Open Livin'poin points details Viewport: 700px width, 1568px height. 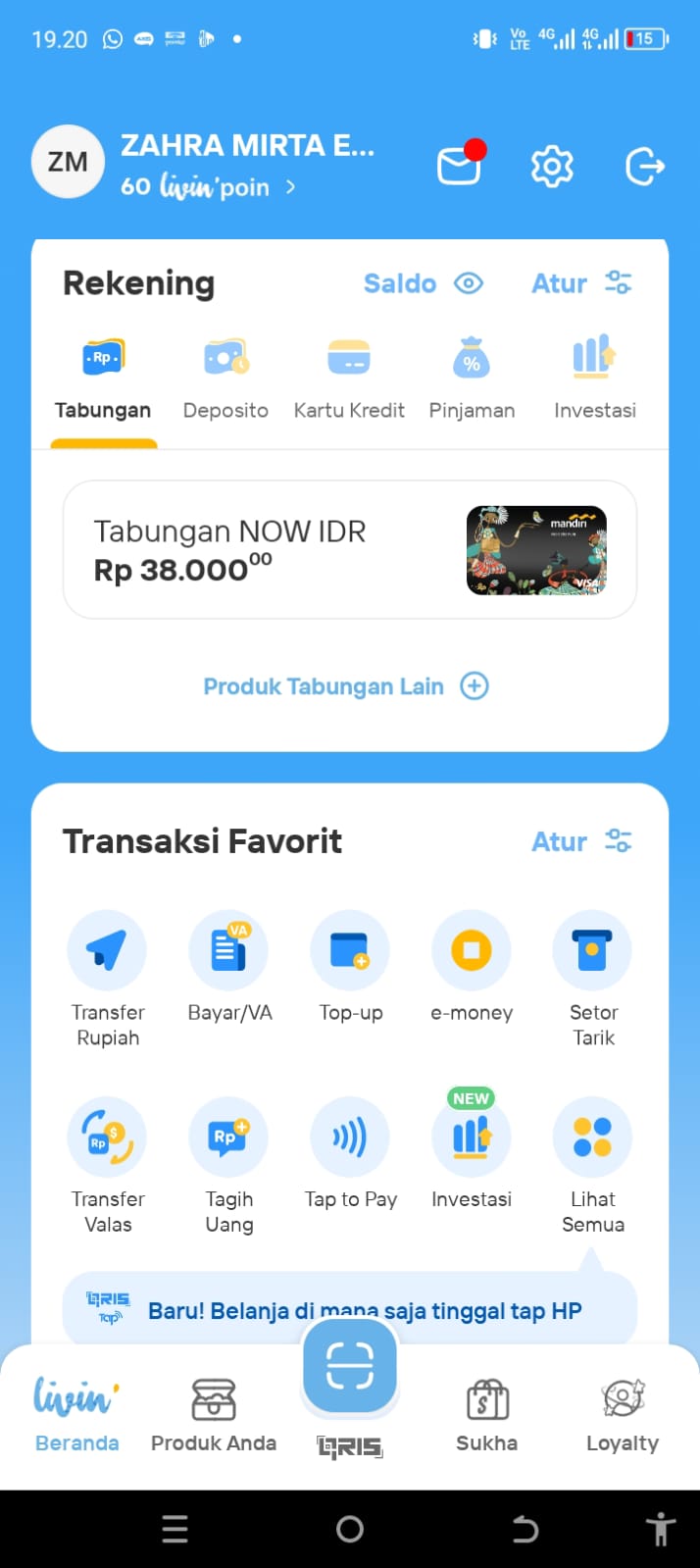[x=208, y=186]
